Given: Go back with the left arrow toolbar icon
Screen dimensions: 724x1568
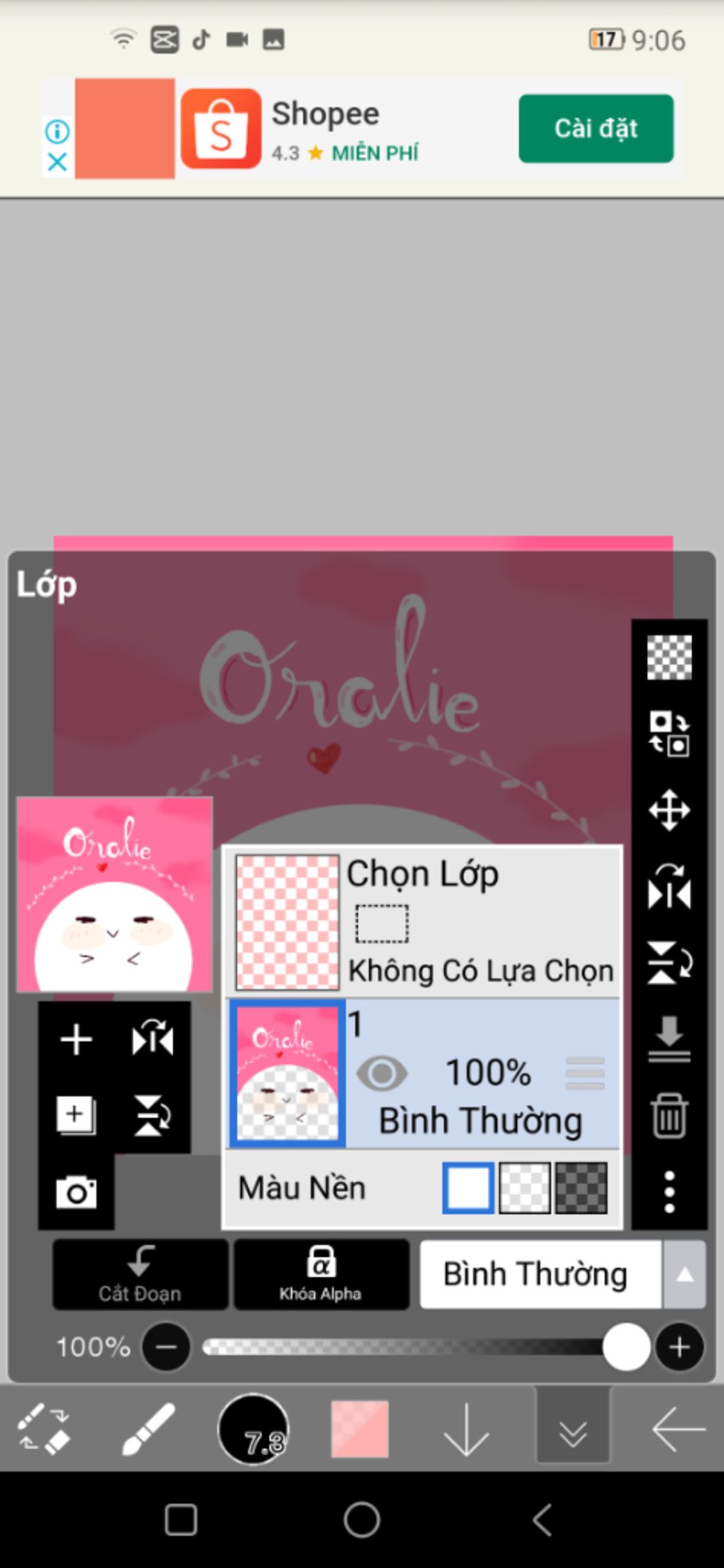Looking at the screenshot, I should click(677, 1429).
